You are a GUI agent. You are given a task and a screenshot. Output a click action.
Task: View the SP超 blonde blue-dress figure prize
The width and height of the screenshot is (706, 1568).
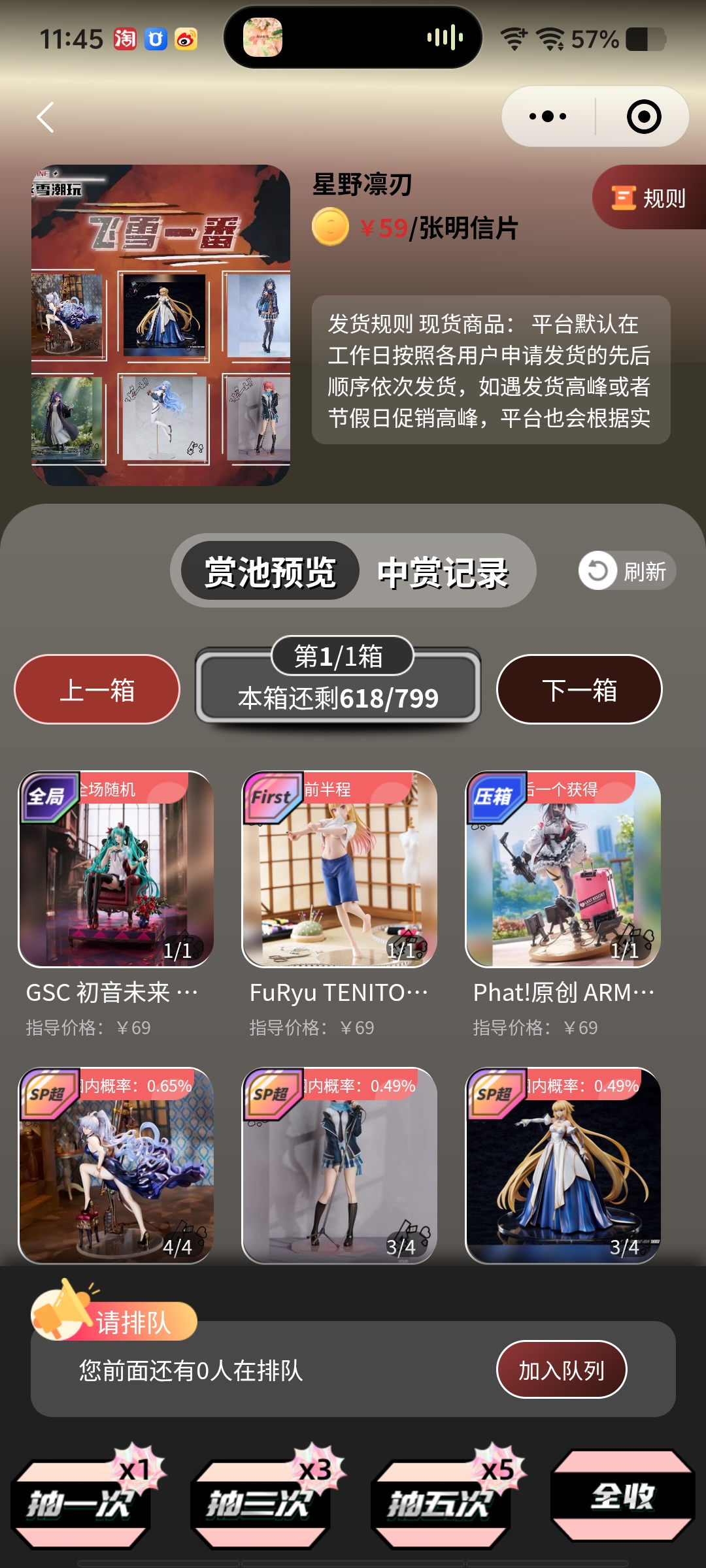coord(563,1166)
